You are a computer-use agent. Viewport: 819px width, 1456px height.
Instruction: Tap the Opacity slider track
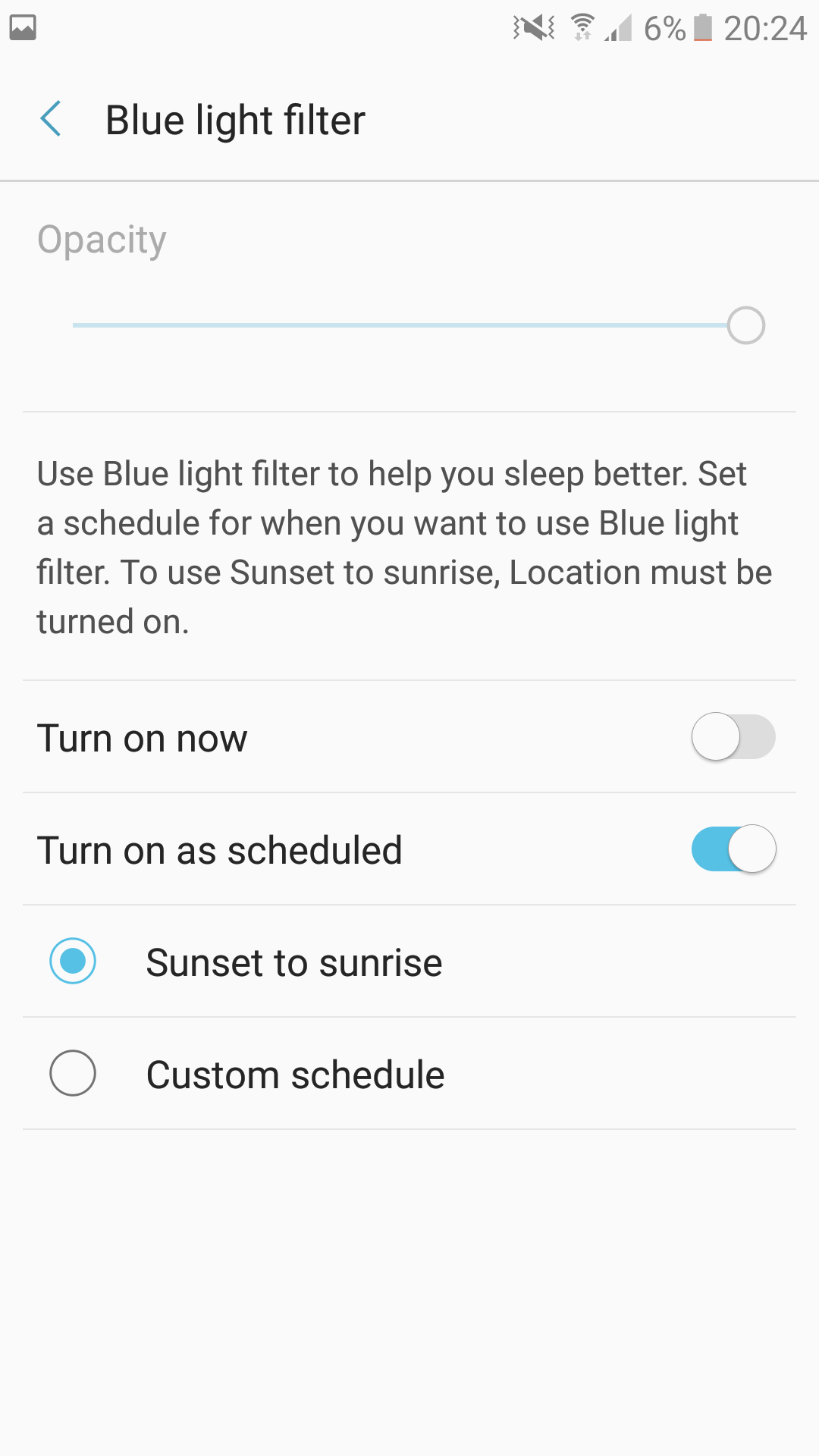402,325
